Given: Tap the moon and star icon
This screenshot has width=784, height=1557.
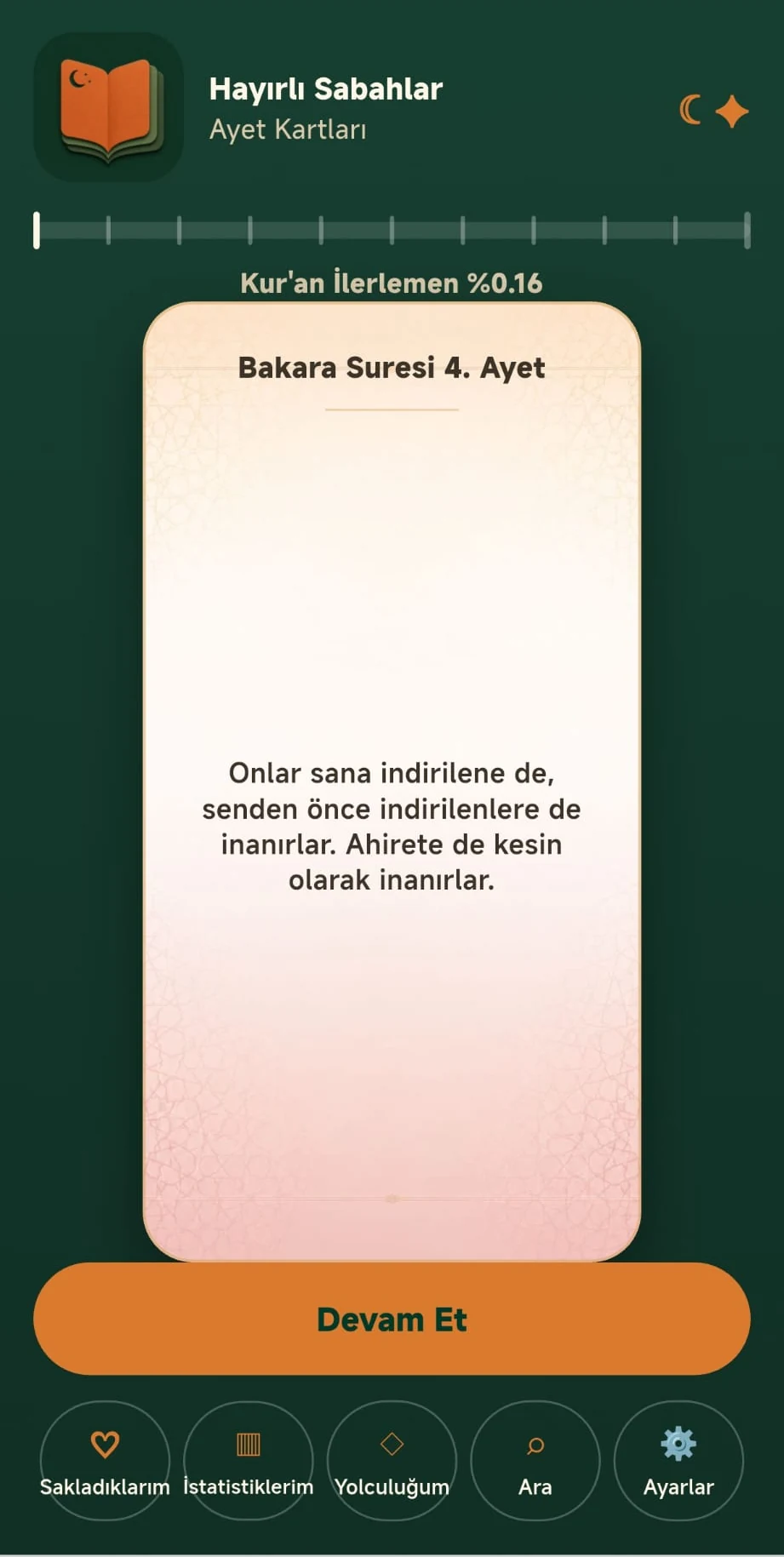Looking at the screenshot, I should click(x=713, y=111).
